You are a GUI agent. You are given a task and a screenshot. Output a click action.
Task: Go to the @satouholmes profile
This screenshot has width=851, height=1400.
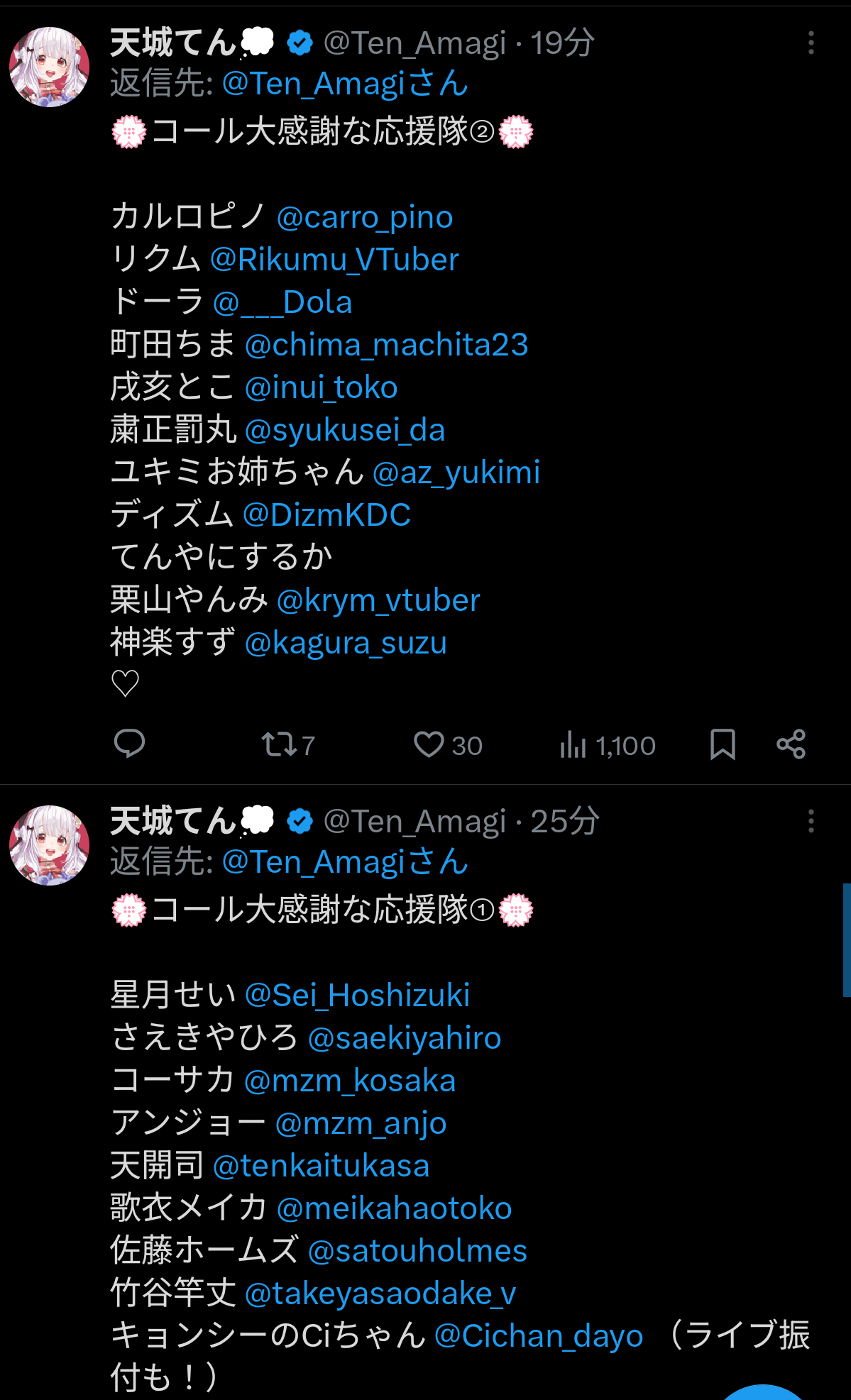tap(417, 1251)
